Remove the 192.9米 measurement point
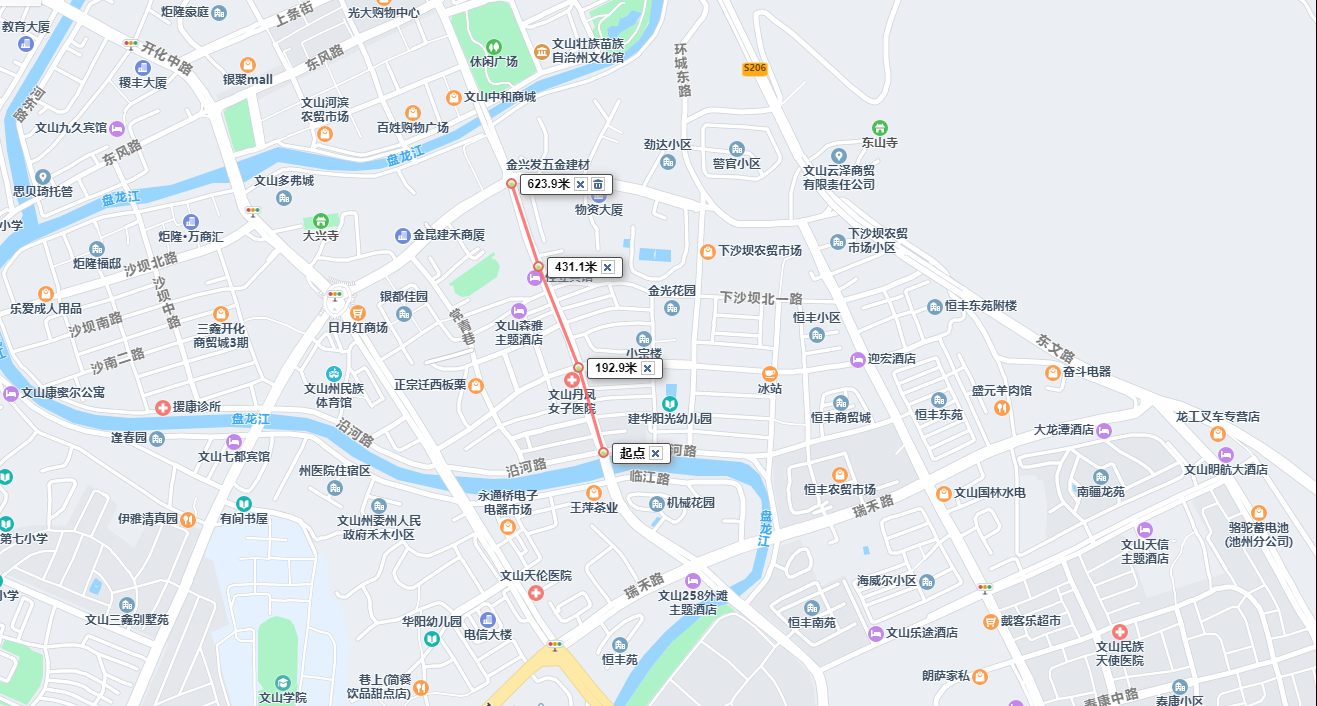Image resolution: width=1317 pixels, height=706 pixels. tap(647, 368)
